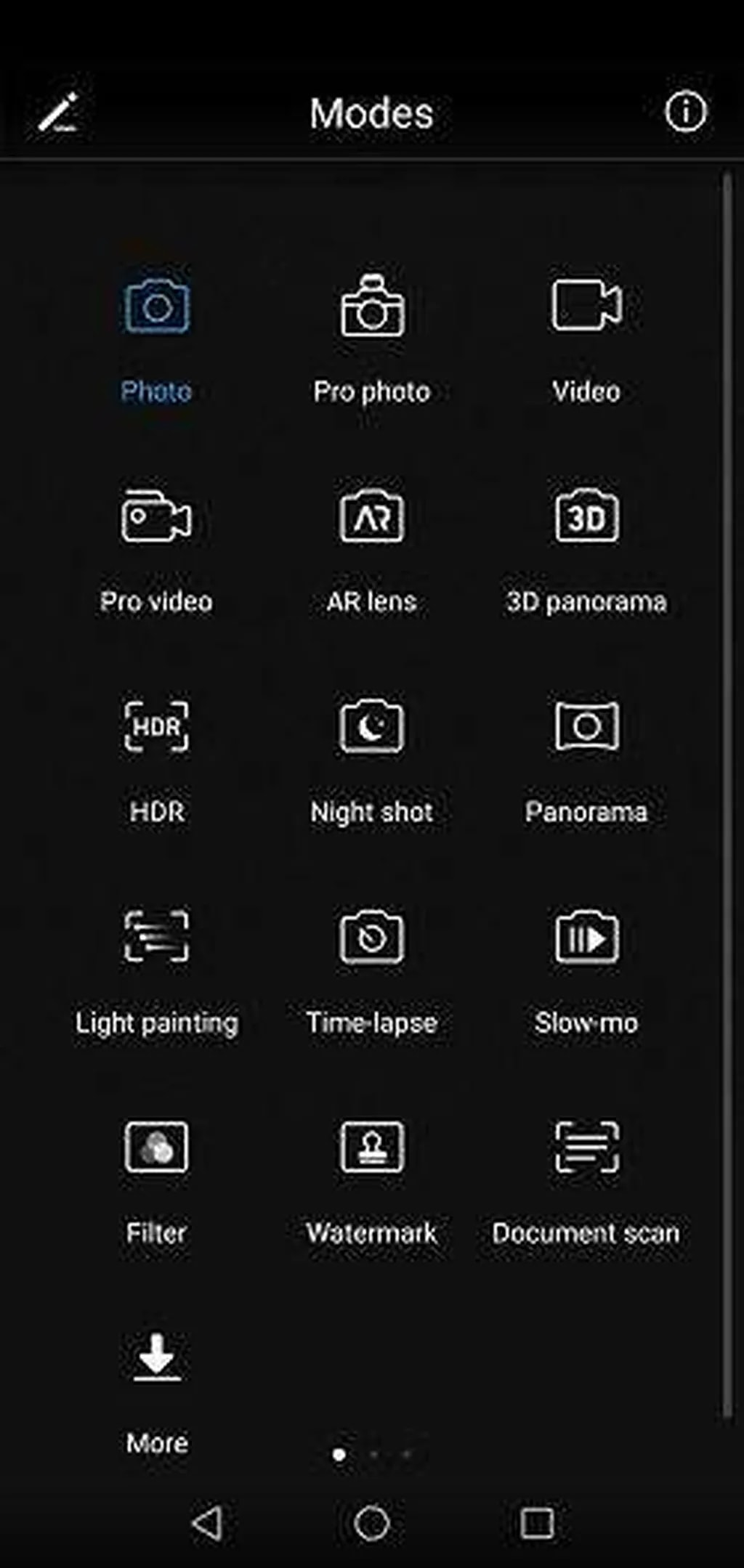Go to the home screen
The width and height of the screenshot is (744, 1568).
[372, 1522]
